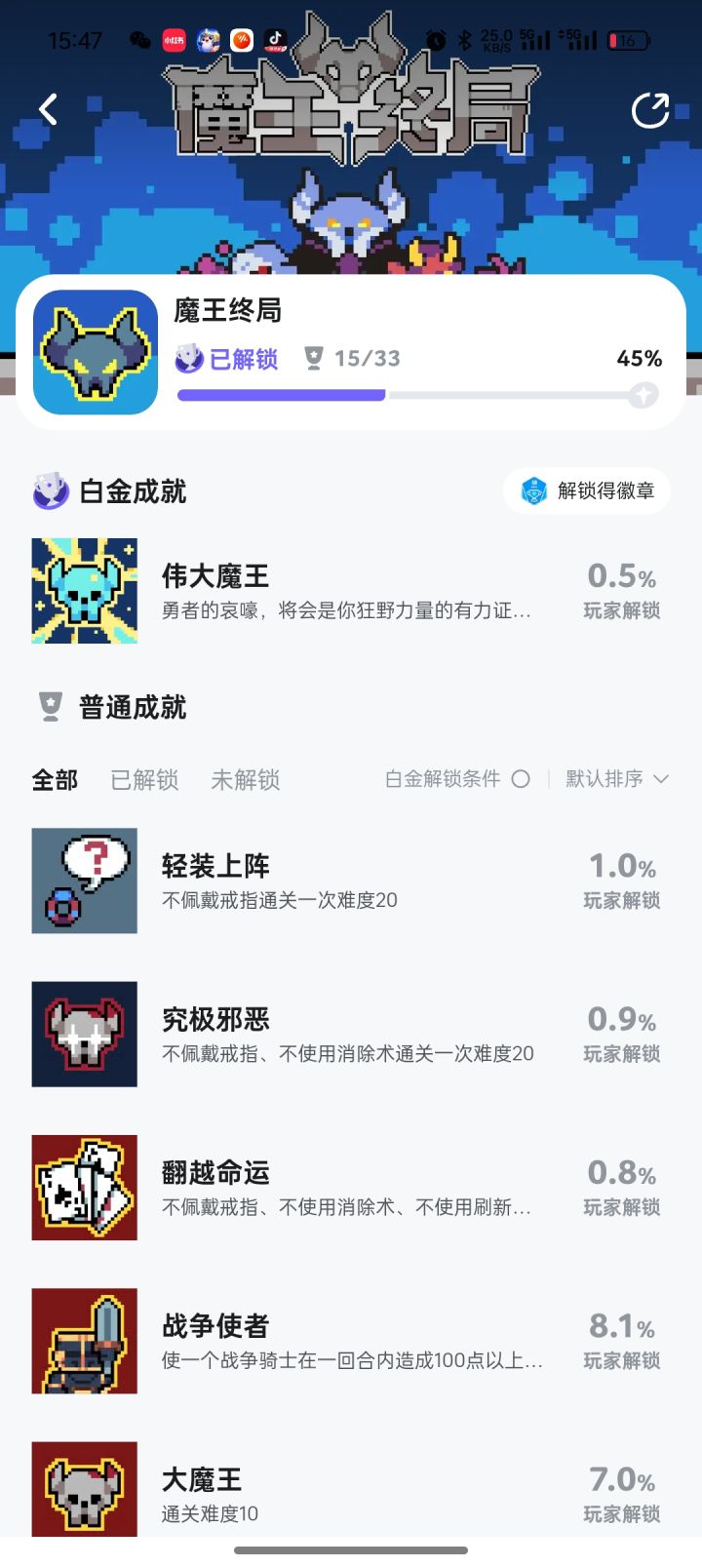Go back using the top-left arrow

(x=49, y=109)
